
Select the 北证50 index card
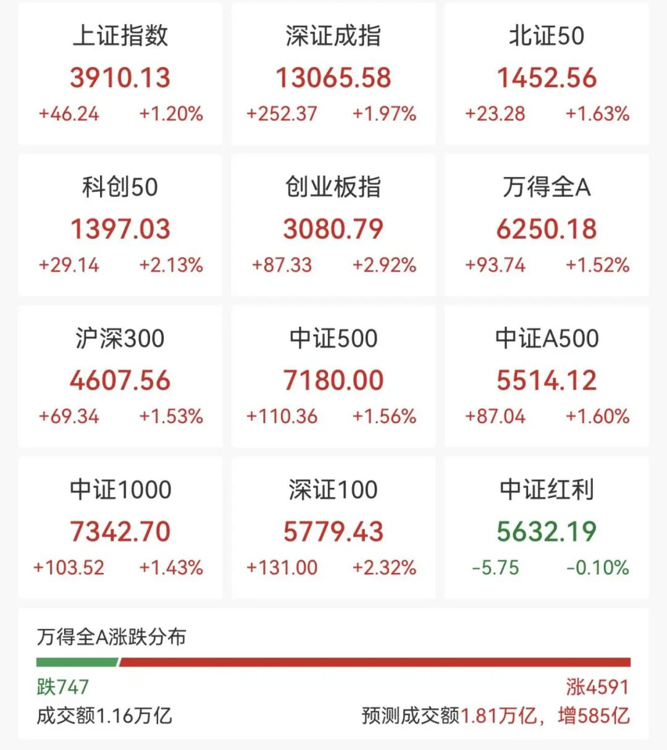[546, 75]
